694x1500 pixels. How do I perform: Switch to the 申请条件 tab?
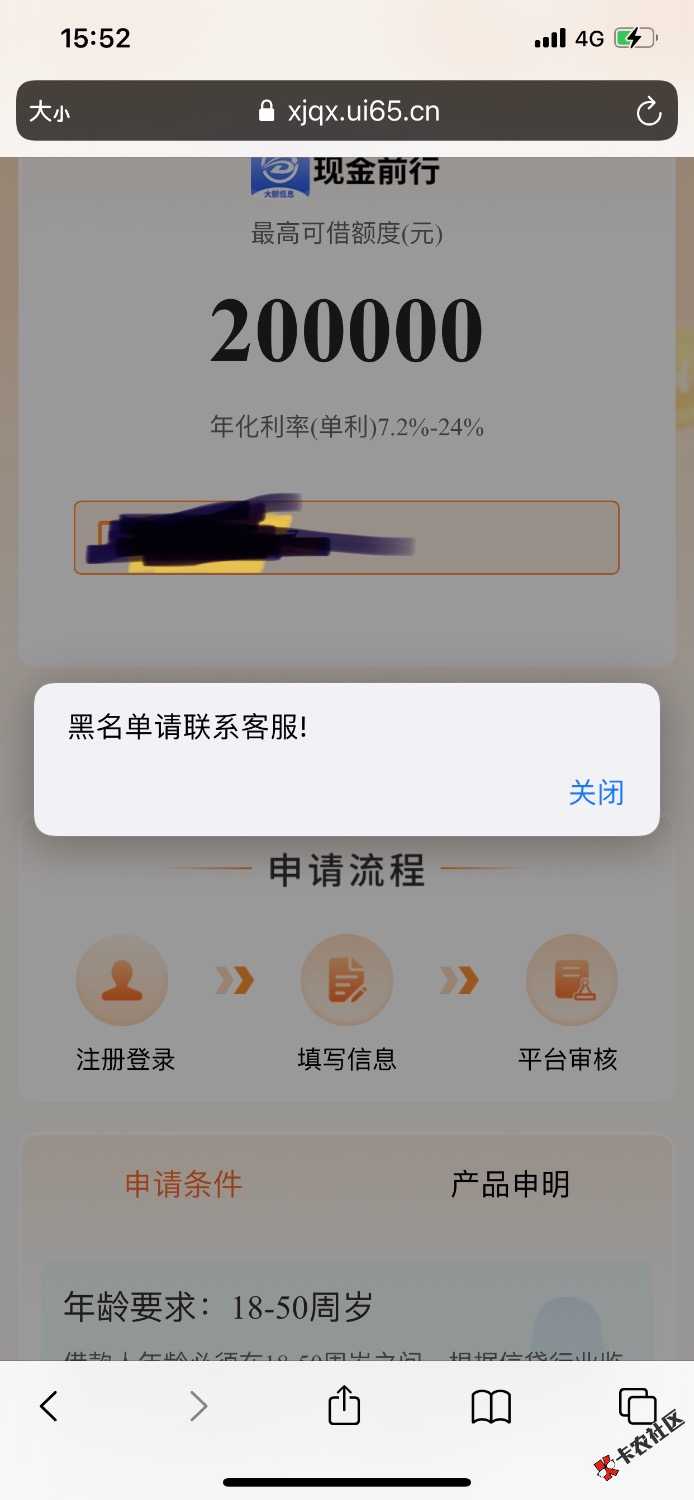[183, 1184]
